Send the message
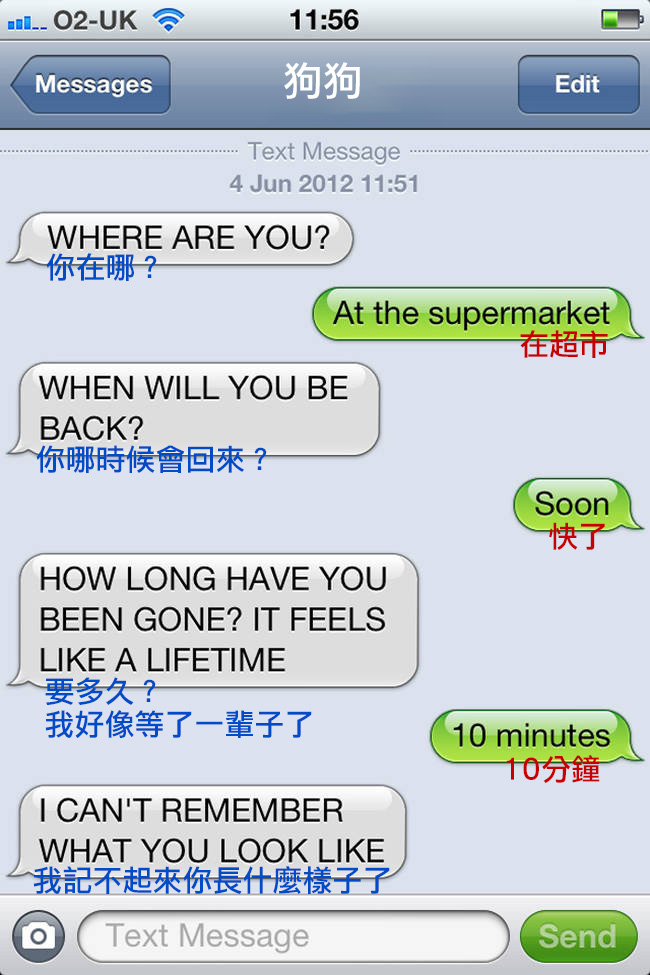Viewport: 650px width, 975px height. pos(577,936)
